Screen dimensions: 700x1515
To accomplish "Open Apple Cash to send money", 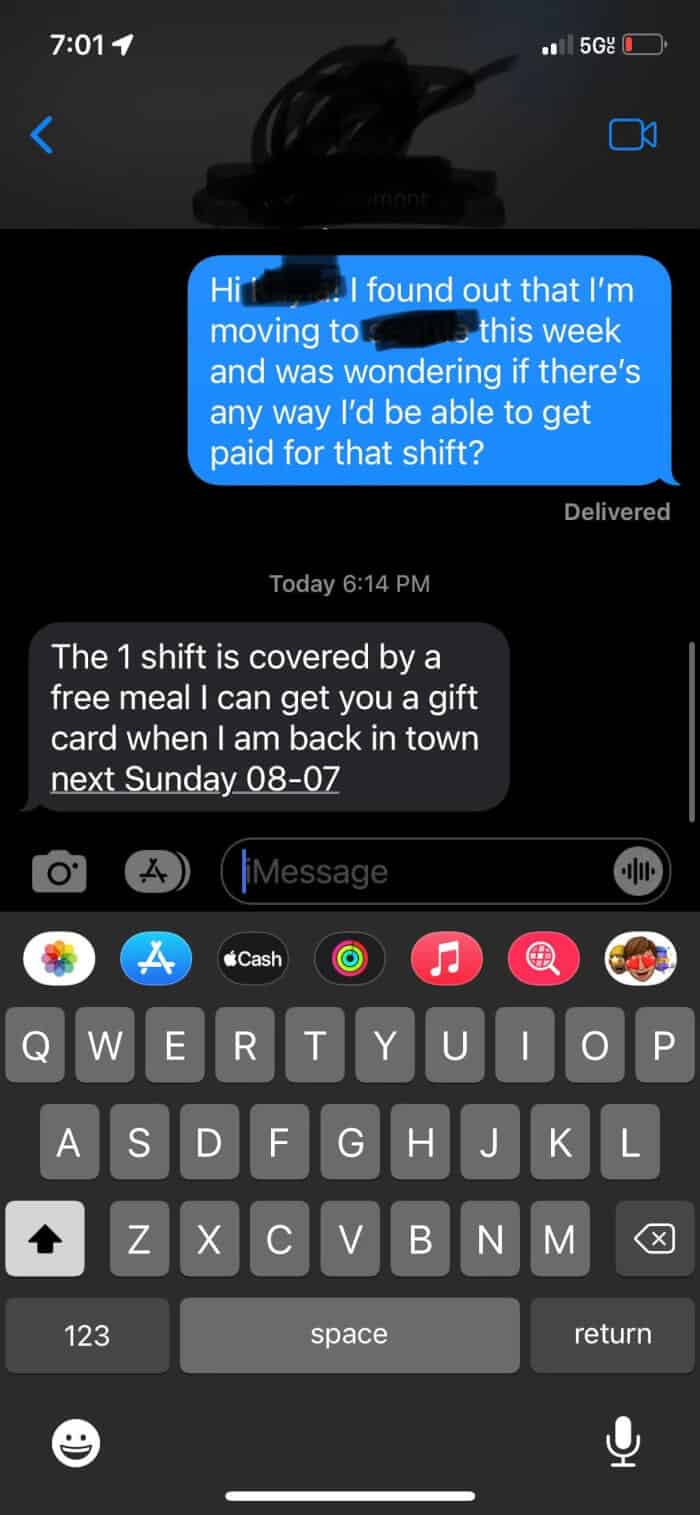I will pyautogui.click(x=252, y=959).
